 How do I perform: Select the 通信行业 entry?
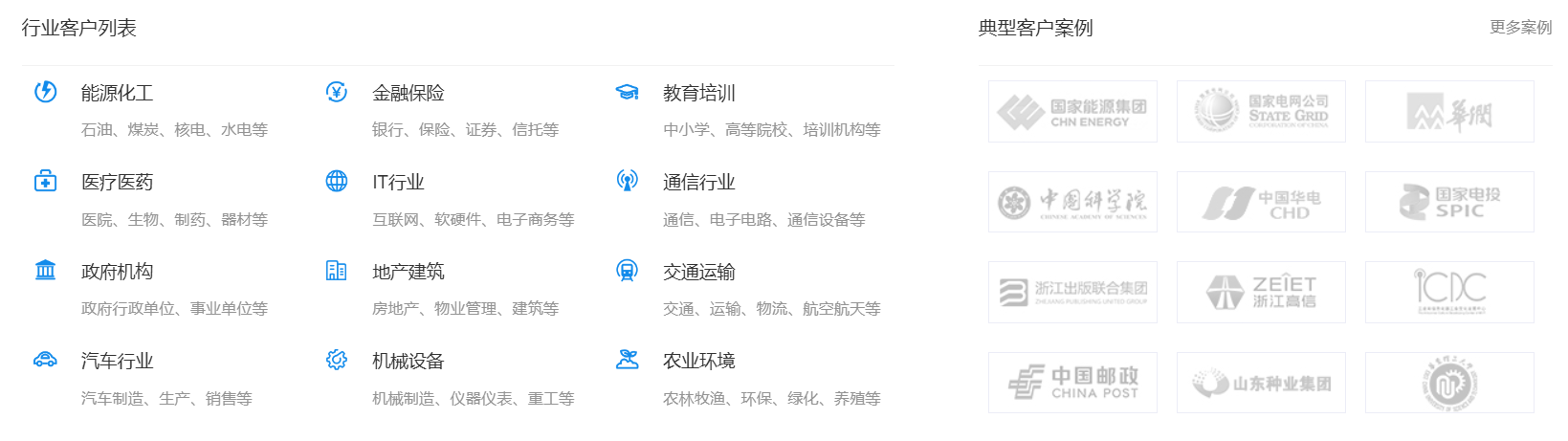coord(698,183)
